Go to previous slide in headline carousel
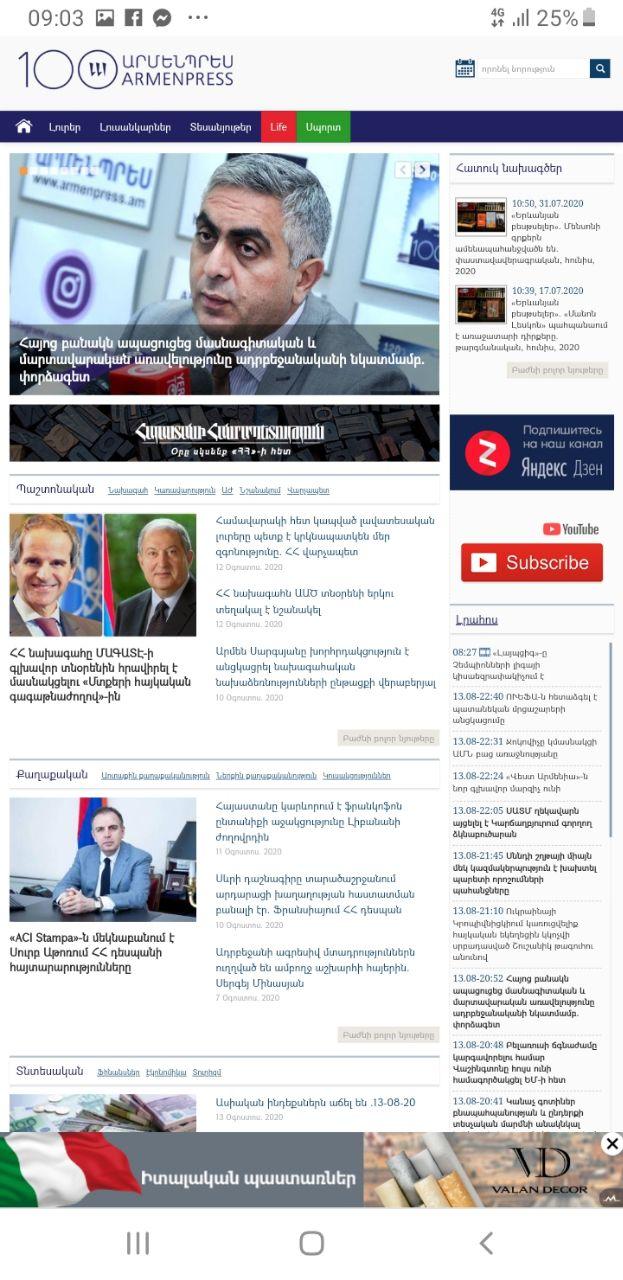 (403, 170)
